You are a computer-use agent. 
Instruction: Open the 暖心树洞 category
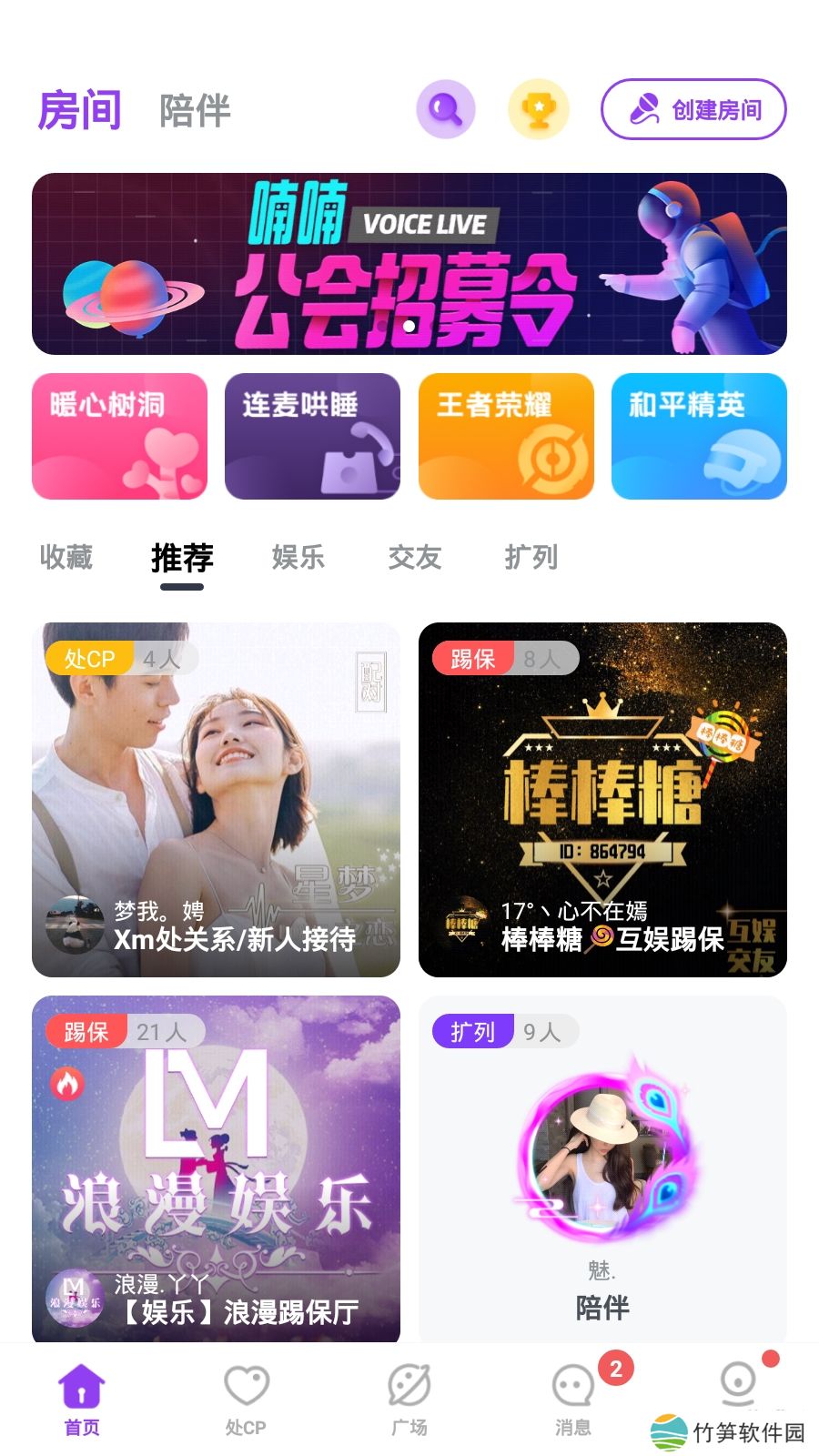(x=120, y=437)
